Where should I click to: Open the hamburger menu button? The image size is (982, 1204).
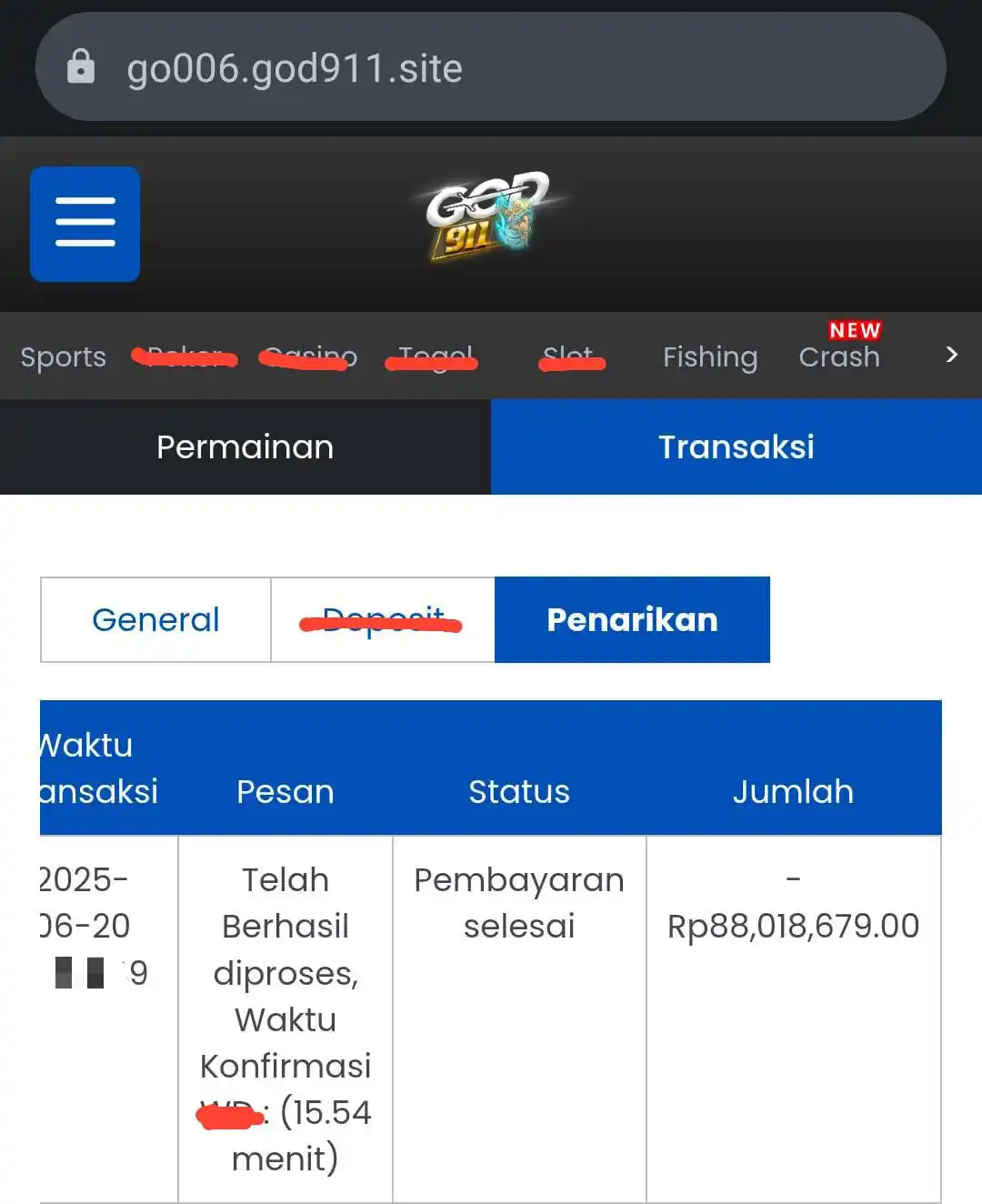[x=85, y=224]
